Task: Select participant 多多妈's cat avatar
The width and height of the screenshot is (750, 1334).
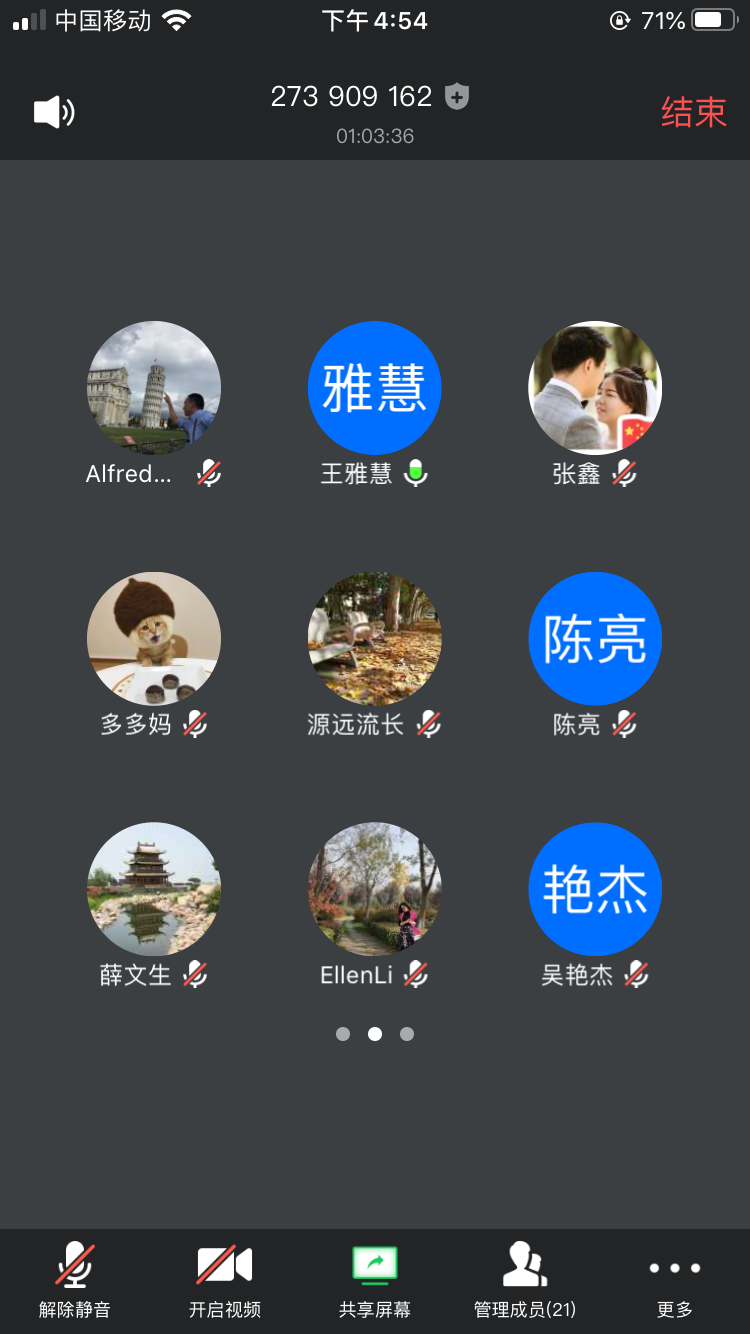Action: (154, 639)
